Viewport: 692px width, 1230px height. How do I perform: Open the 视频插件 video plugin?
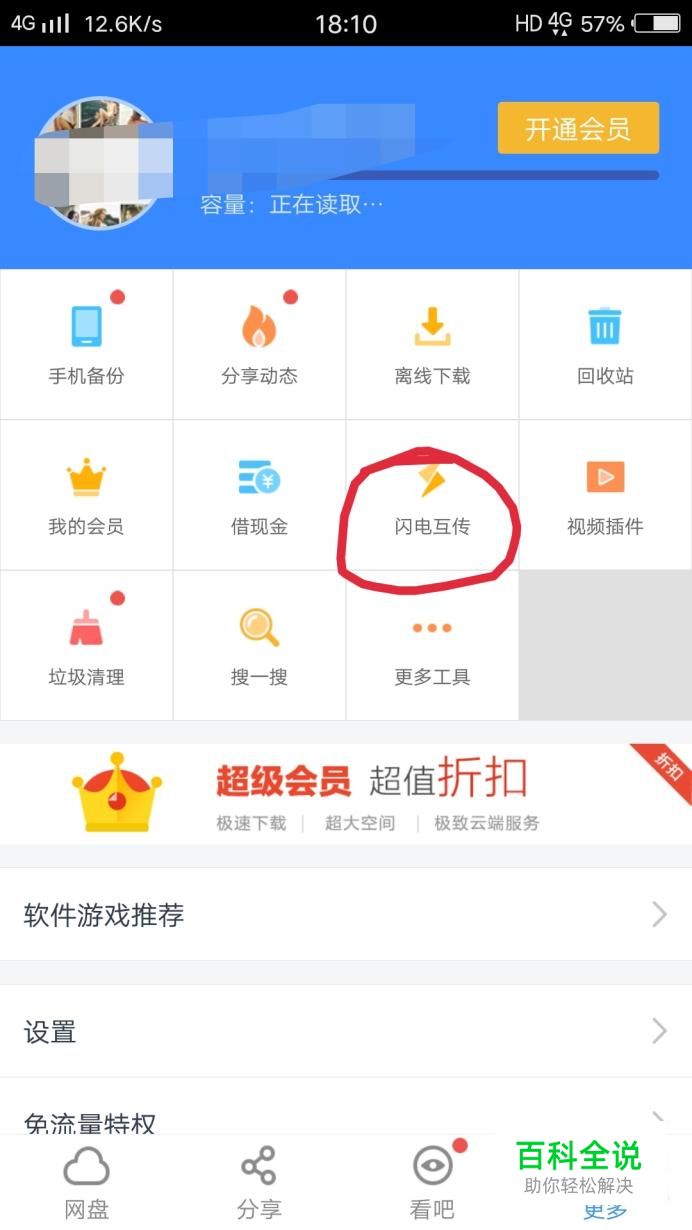pos(605,496)
